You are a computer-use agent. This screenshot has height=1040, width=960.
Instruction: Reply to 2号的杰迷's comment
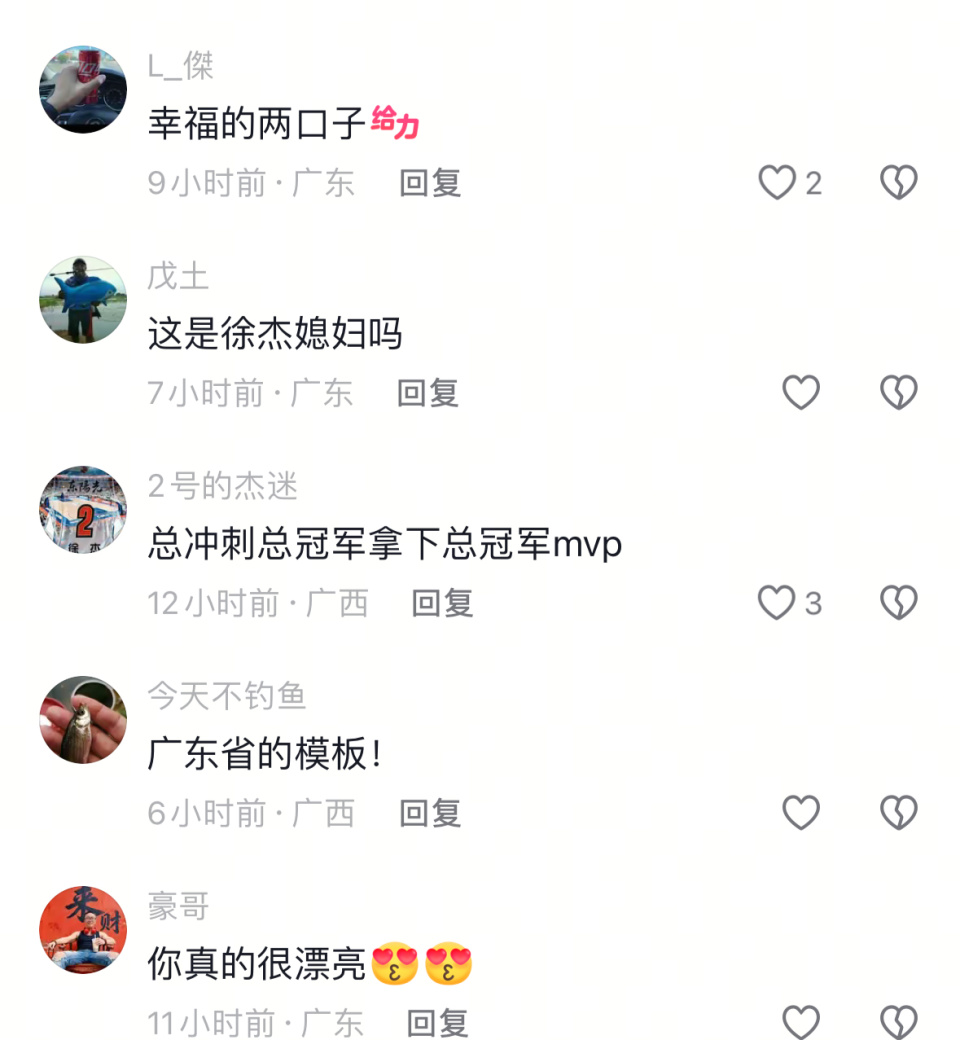442,603
